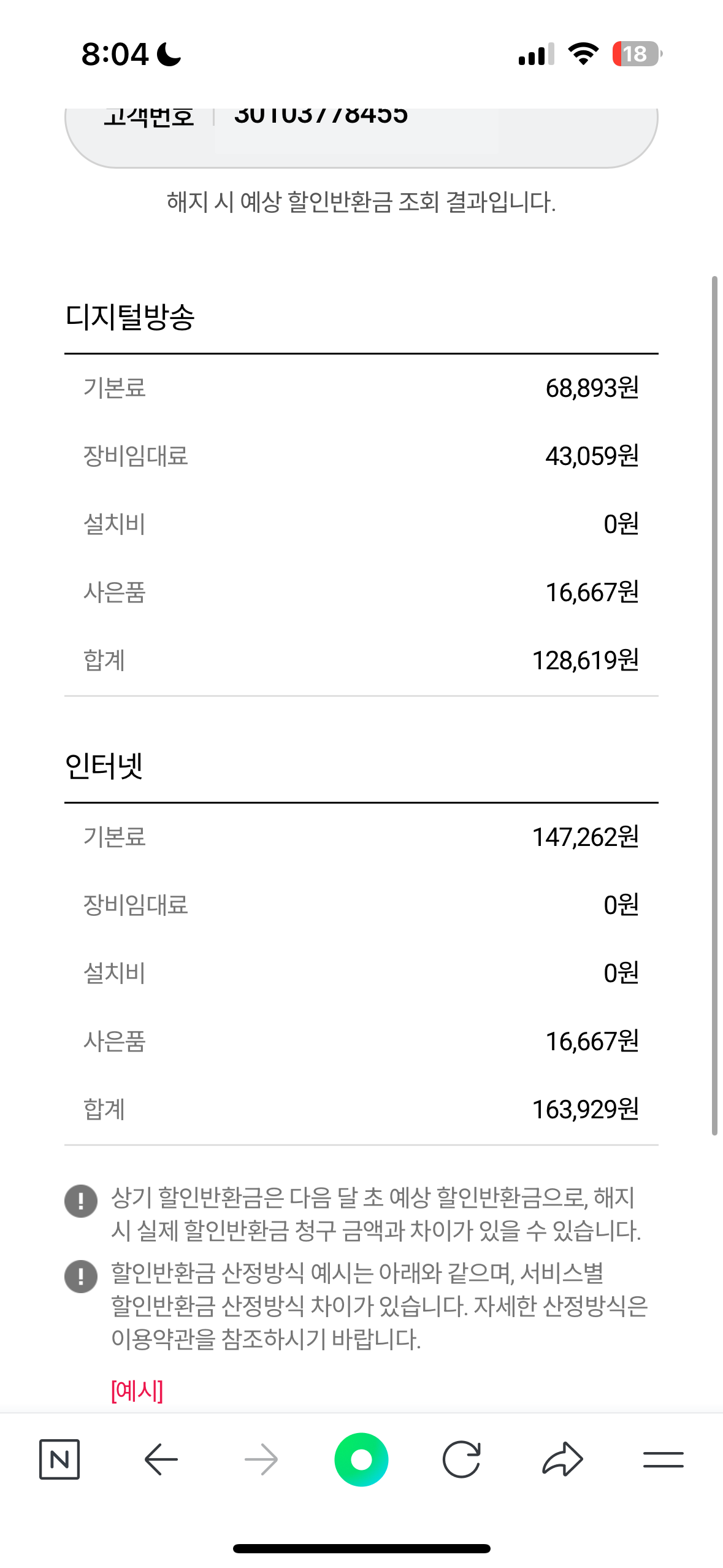723x1568 pixels.
Task: Open the browser hamburger menu
Action: click(664, 1459)
